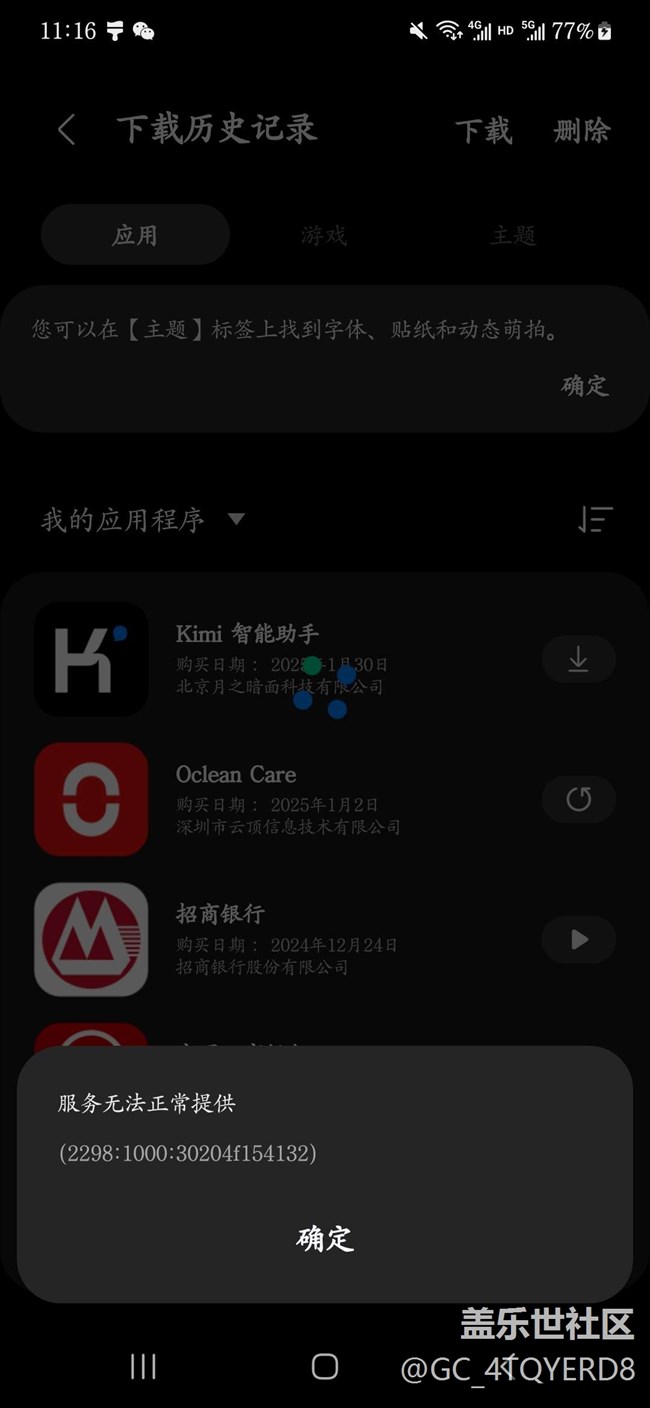Launch 招商银行 with the play button
This screenshot has width=650, height=1408.
coord(578,939)
